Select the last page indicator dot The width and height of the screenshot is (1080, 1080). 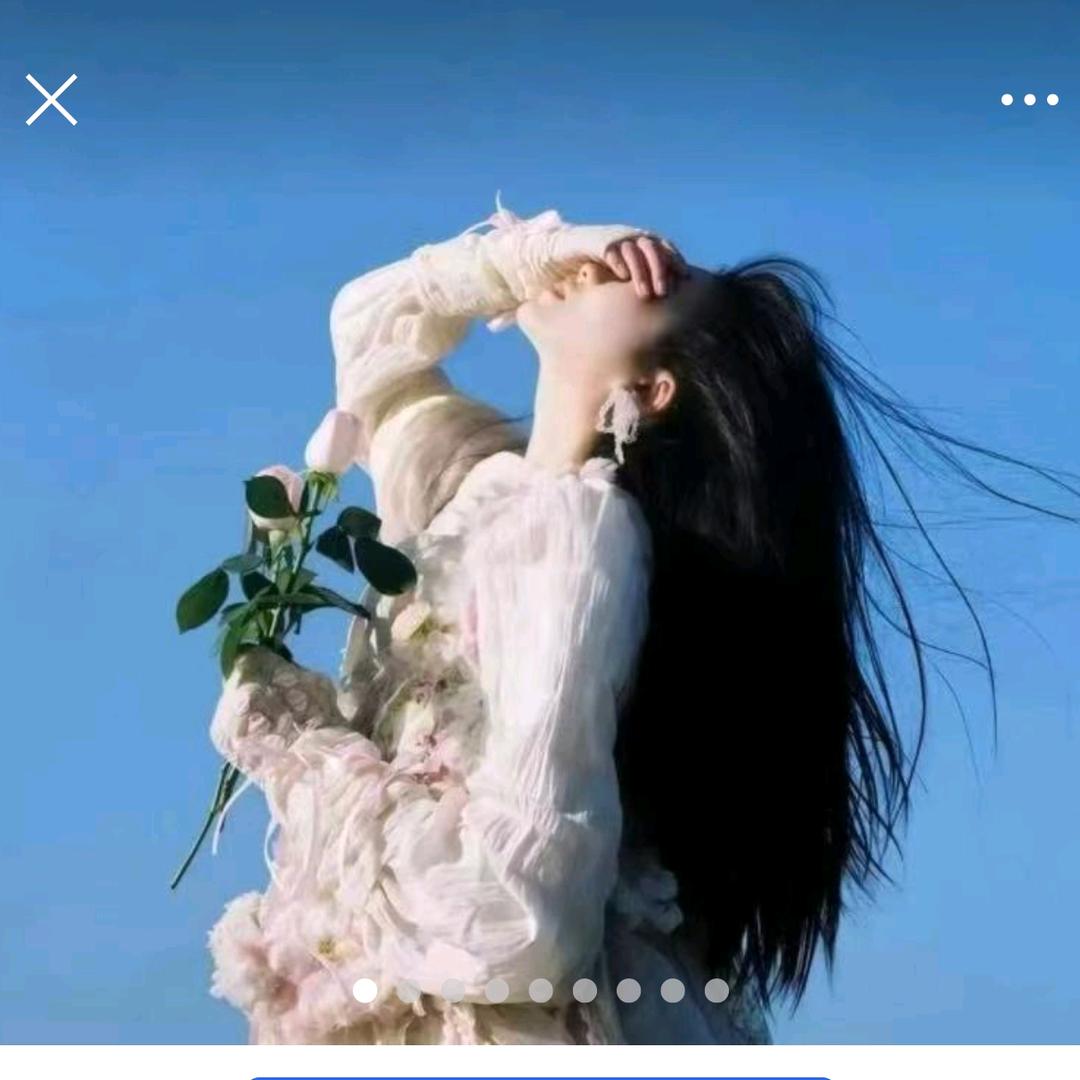tap(716, 990)
